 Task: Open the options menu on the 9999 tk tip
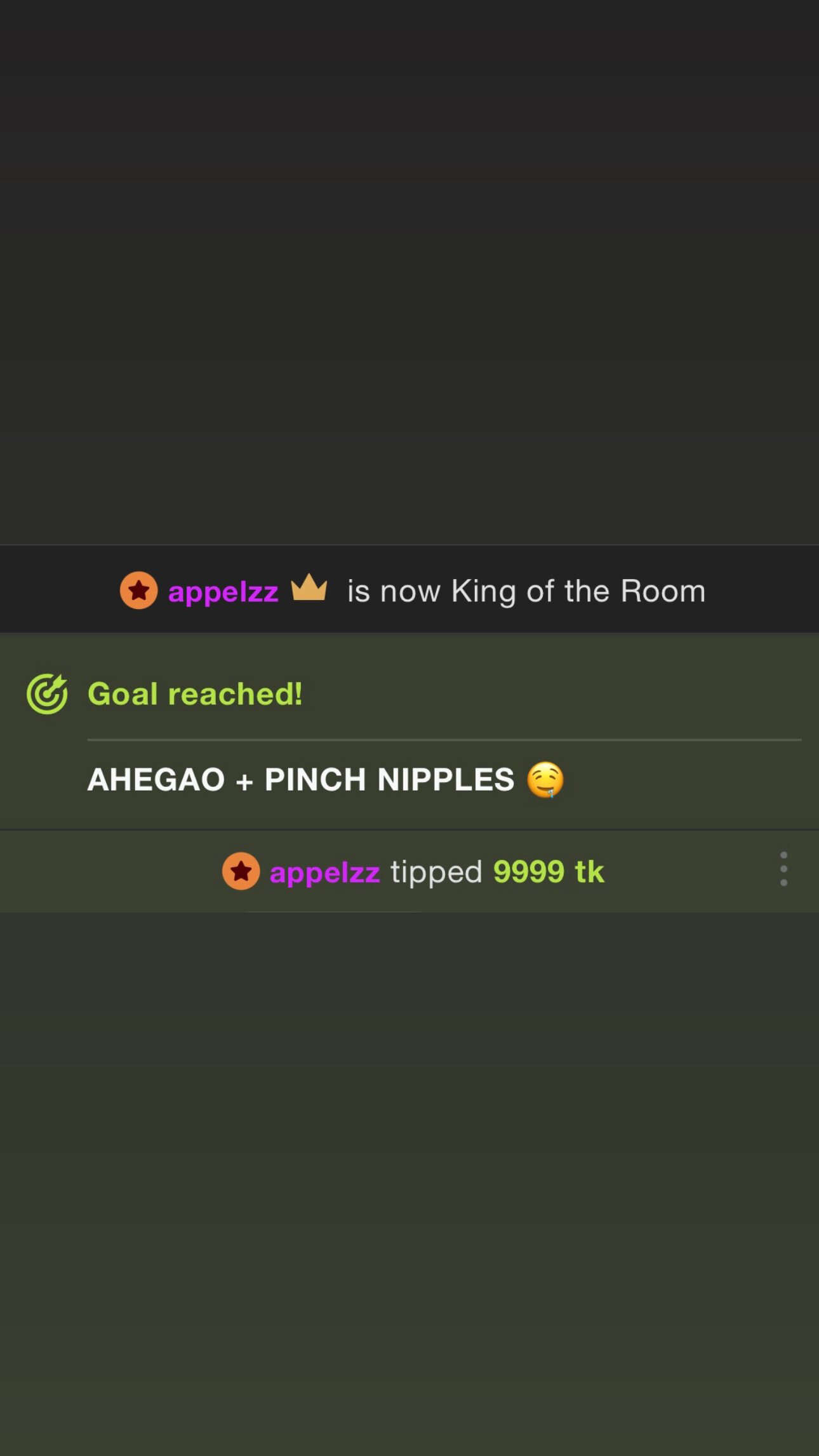click(x=783, y=869)
